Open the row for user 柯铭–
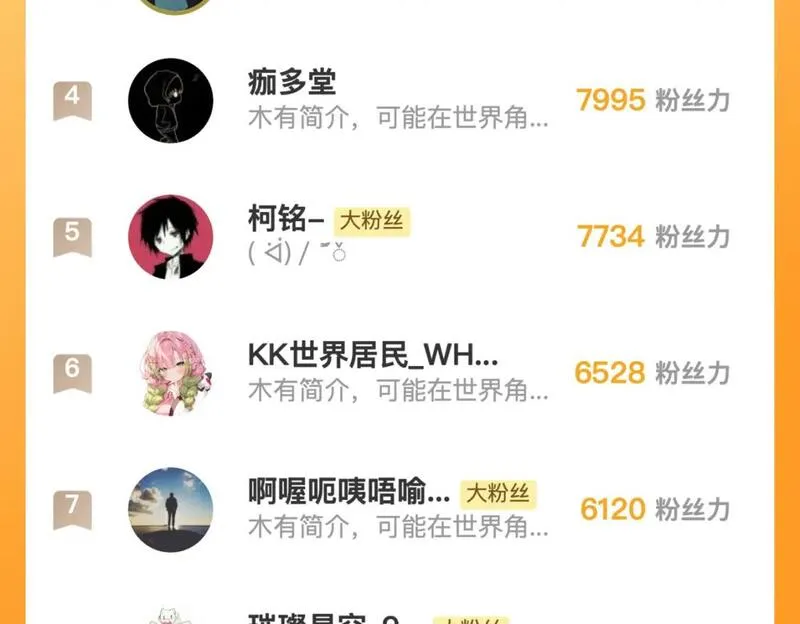Screen dimensions: 800x624 pos(398,237)
